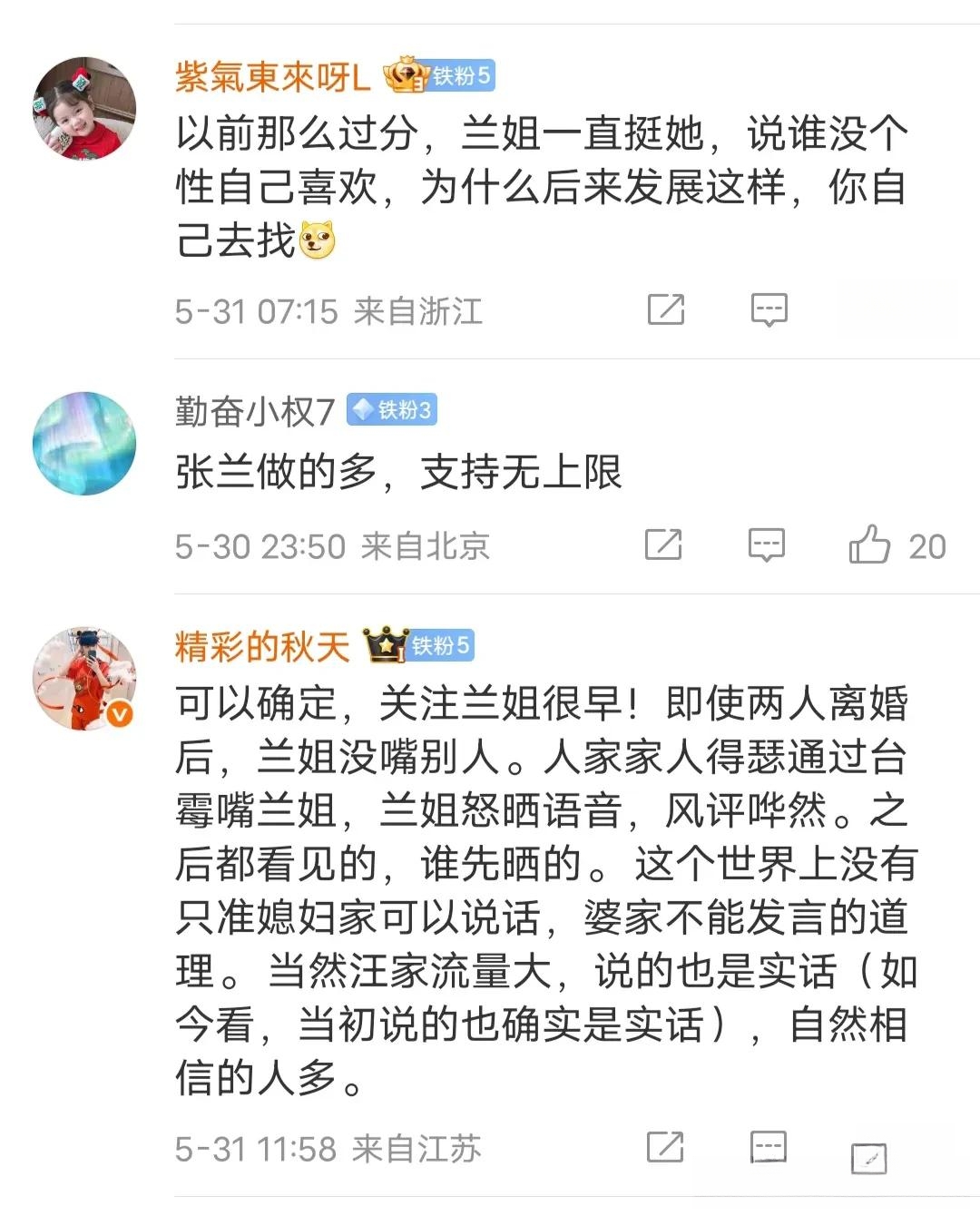Viewport: 980px width, 1216px height.
Task: Tap username 紫氣東來呀L
Action: click(272, 76)
